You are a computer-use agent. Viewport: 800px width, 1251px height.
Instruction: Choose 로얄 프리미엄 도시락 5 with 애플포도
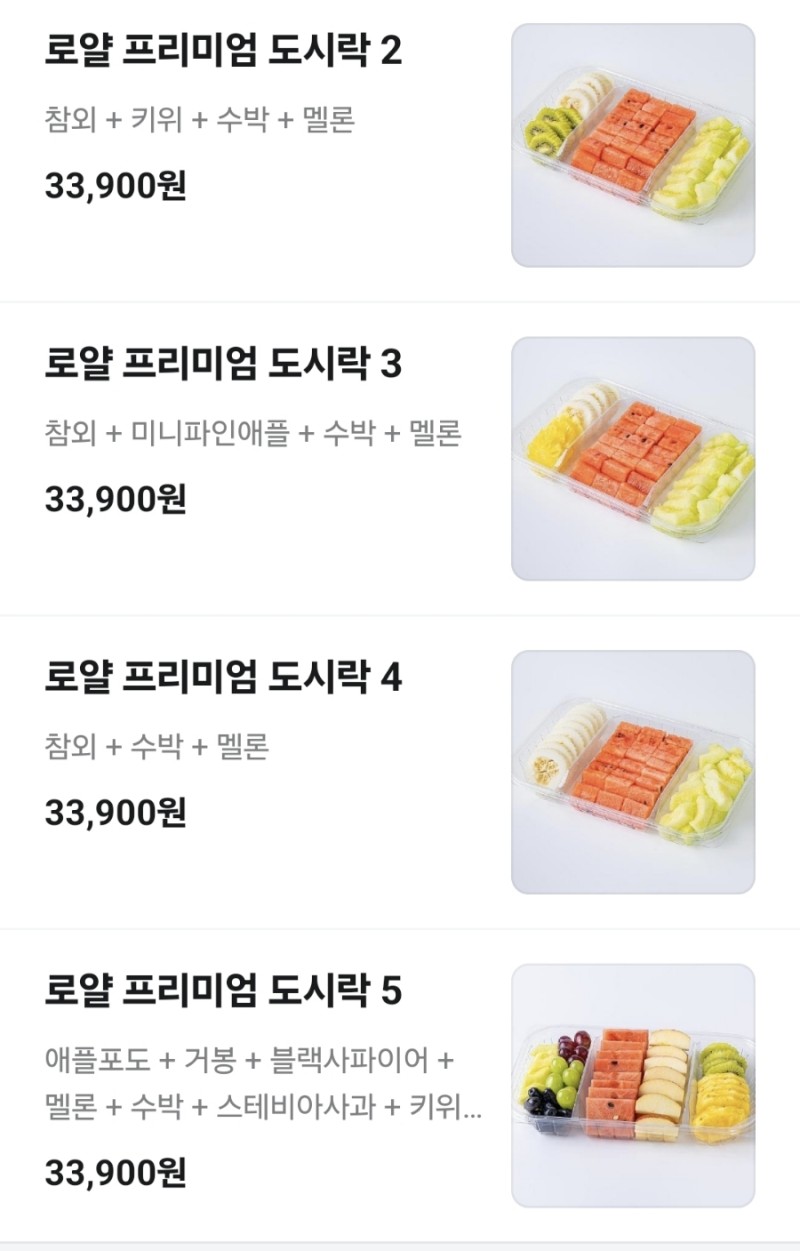[223, 992]
